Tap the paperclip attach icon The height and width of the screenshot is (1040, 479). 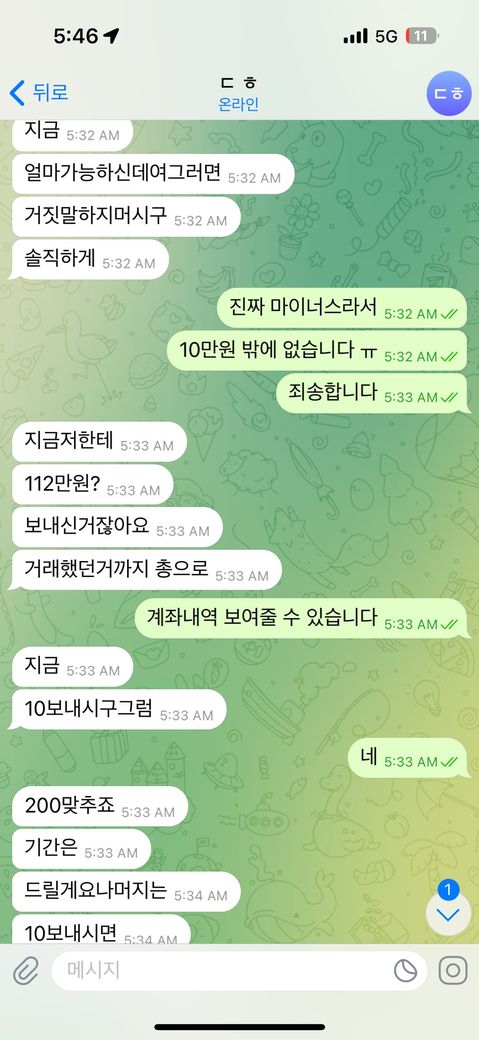point(26,971)
